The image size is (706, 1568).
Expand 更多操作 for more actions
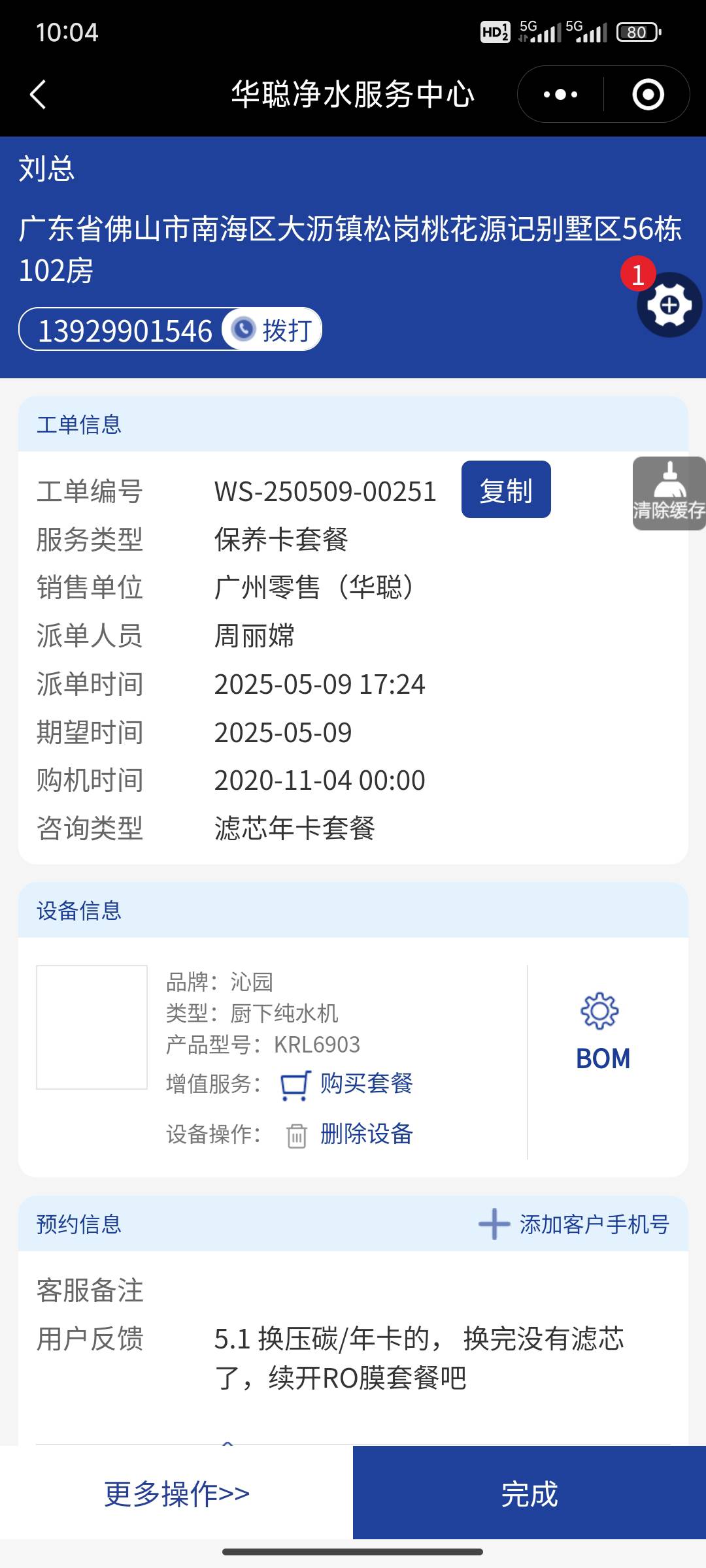pos(176,1494)
